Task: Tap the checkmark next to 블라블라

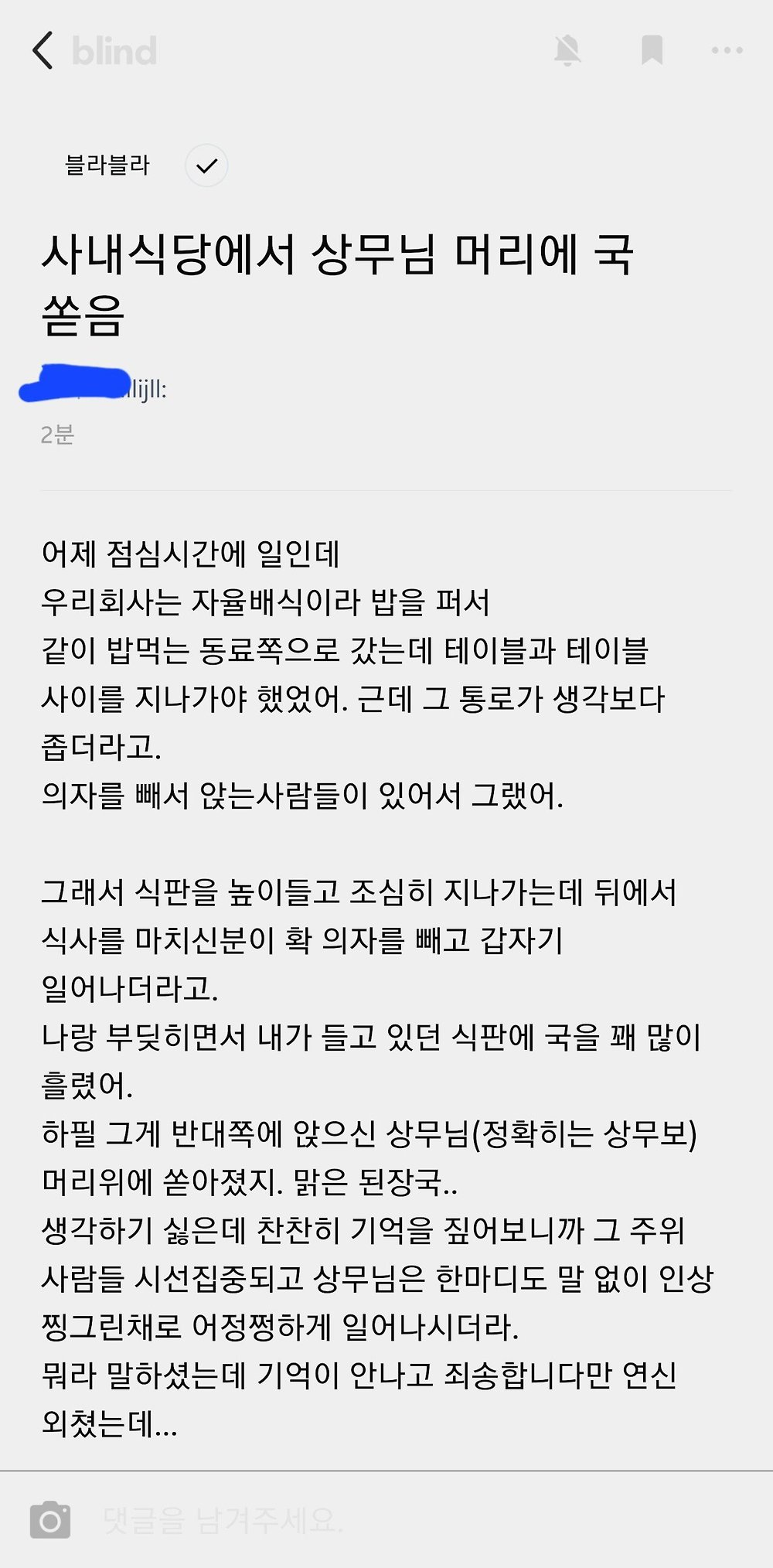Action: point(206,165)
